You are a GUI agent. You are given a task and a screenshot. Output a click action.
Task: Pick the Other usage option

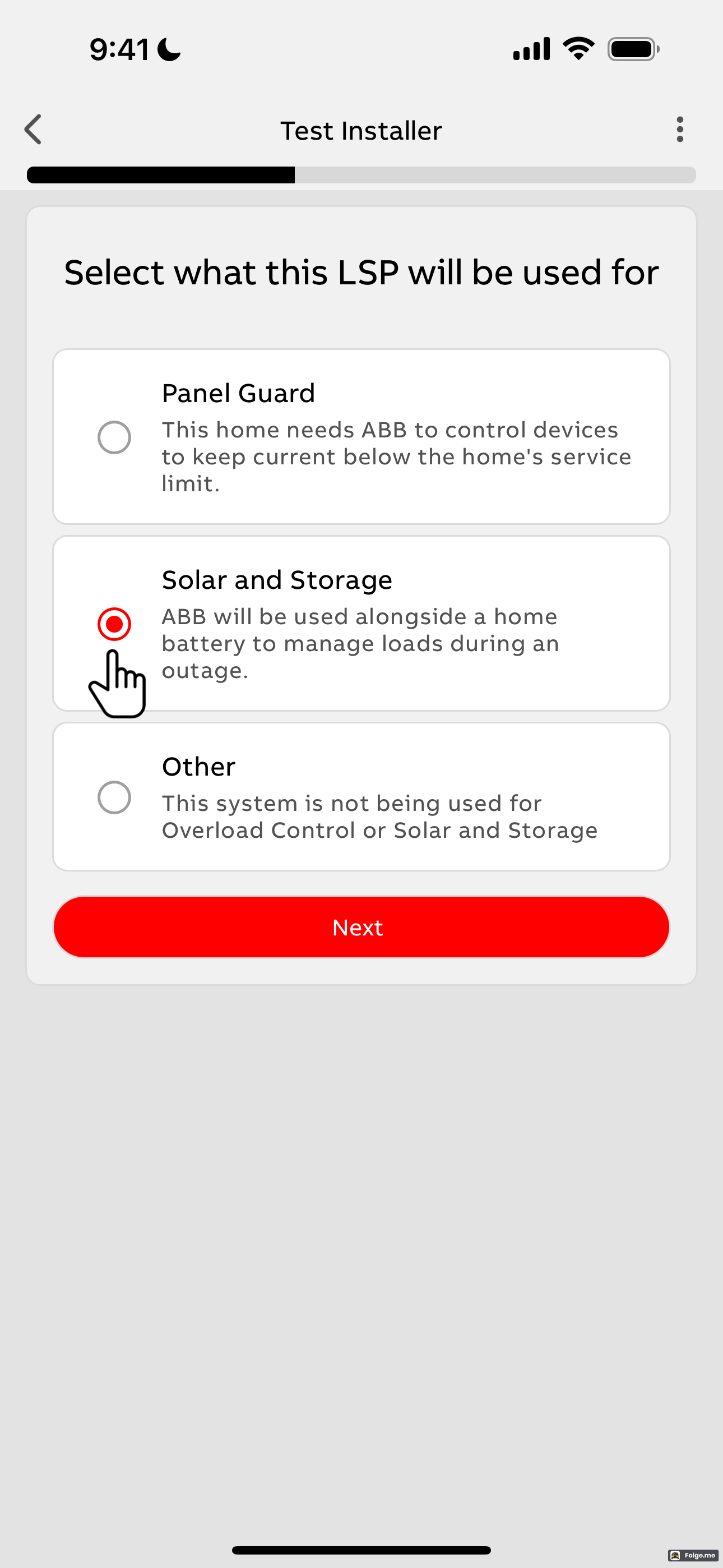pyautogui.click(x=114, y=797)
